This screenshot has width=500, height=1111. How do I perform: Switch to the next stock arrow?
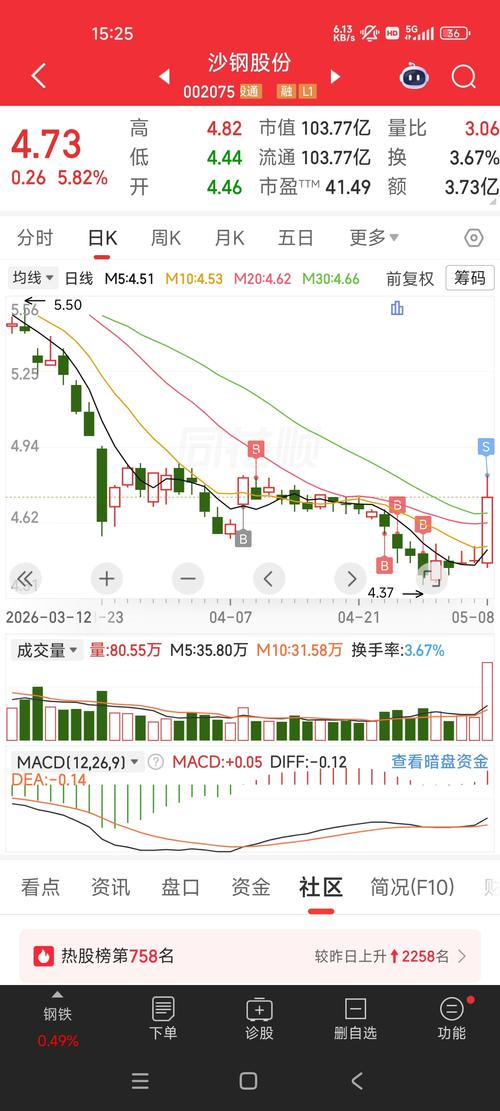(335, 76)
